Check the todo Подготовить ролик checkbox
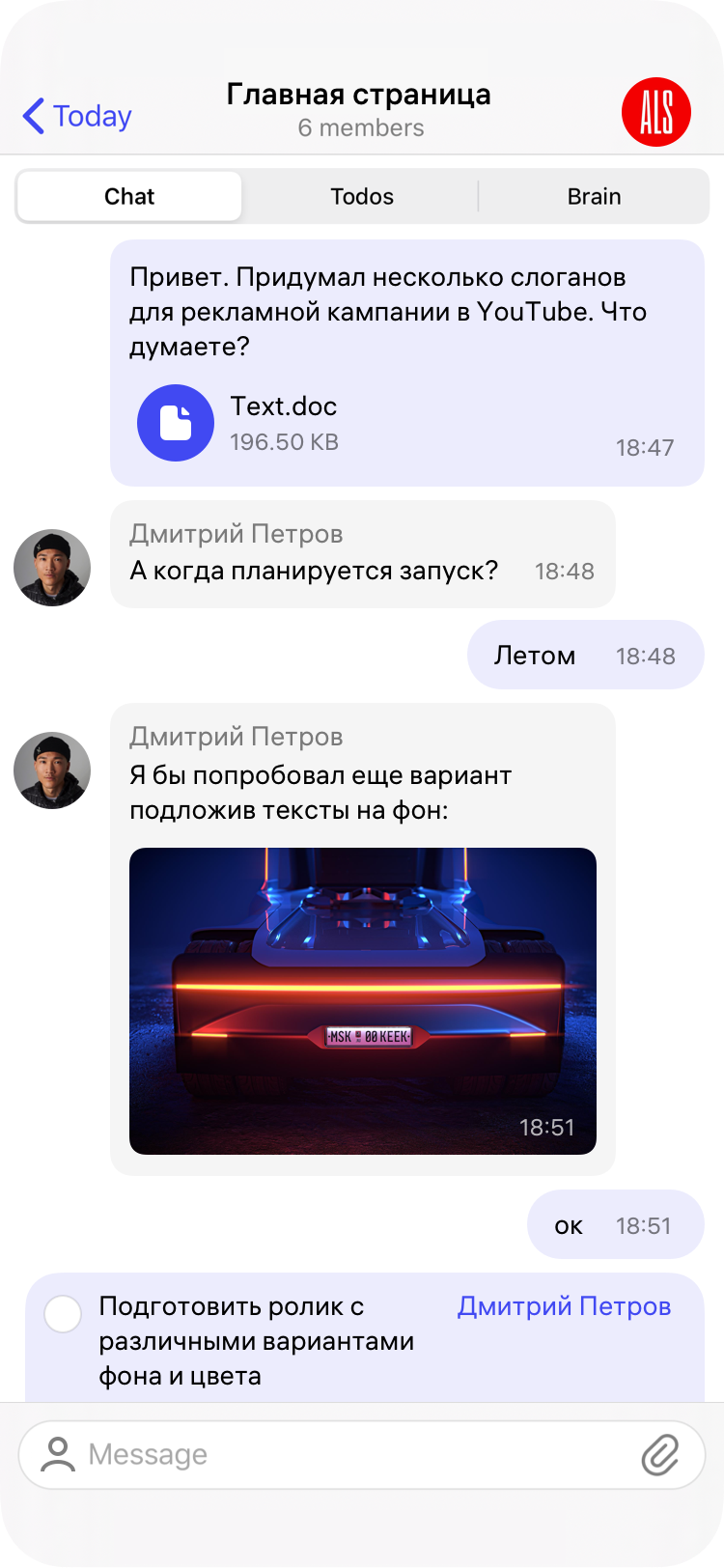The width and height of the screenshot is (724, 1568). tap(64, 1314)
